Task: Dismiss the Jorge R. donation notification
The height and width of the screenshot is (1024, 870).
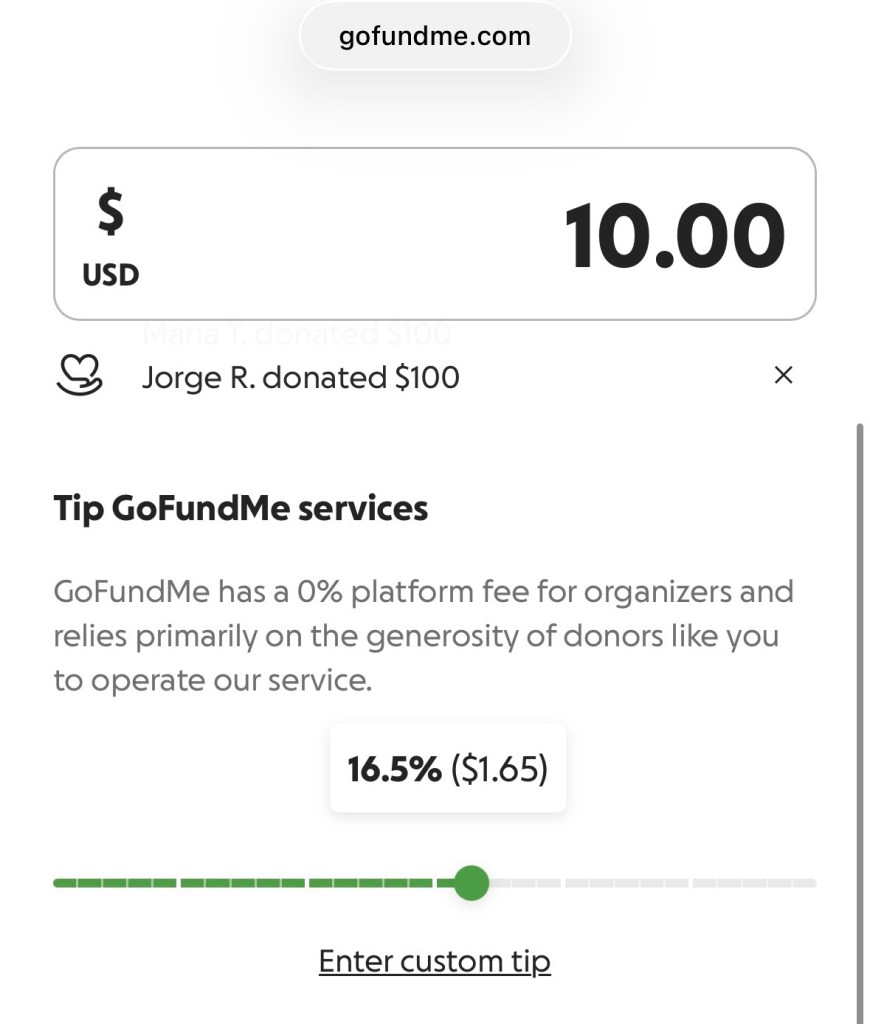Action: tap(784, 376)
